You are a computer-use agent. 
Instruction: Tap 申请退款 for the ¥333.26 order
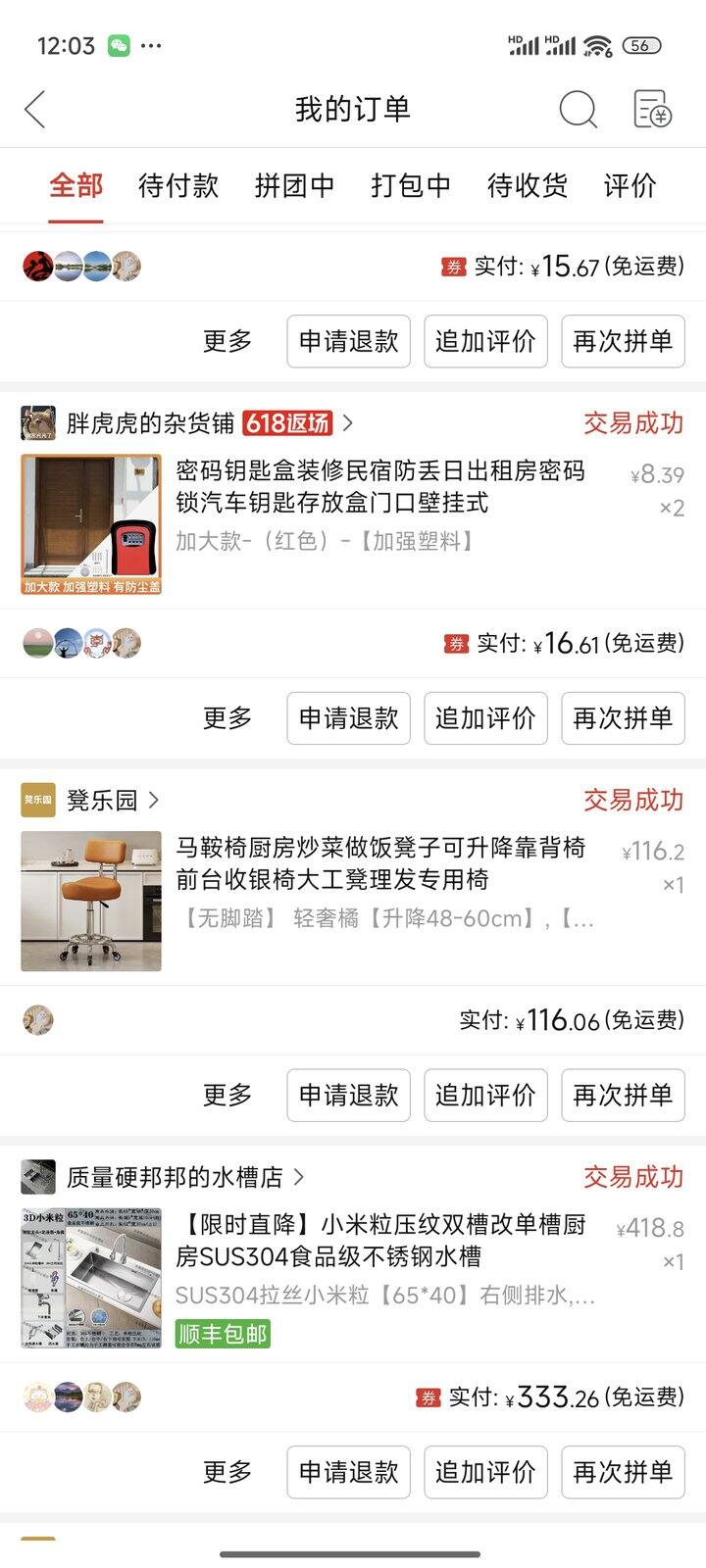(348, 1472)
